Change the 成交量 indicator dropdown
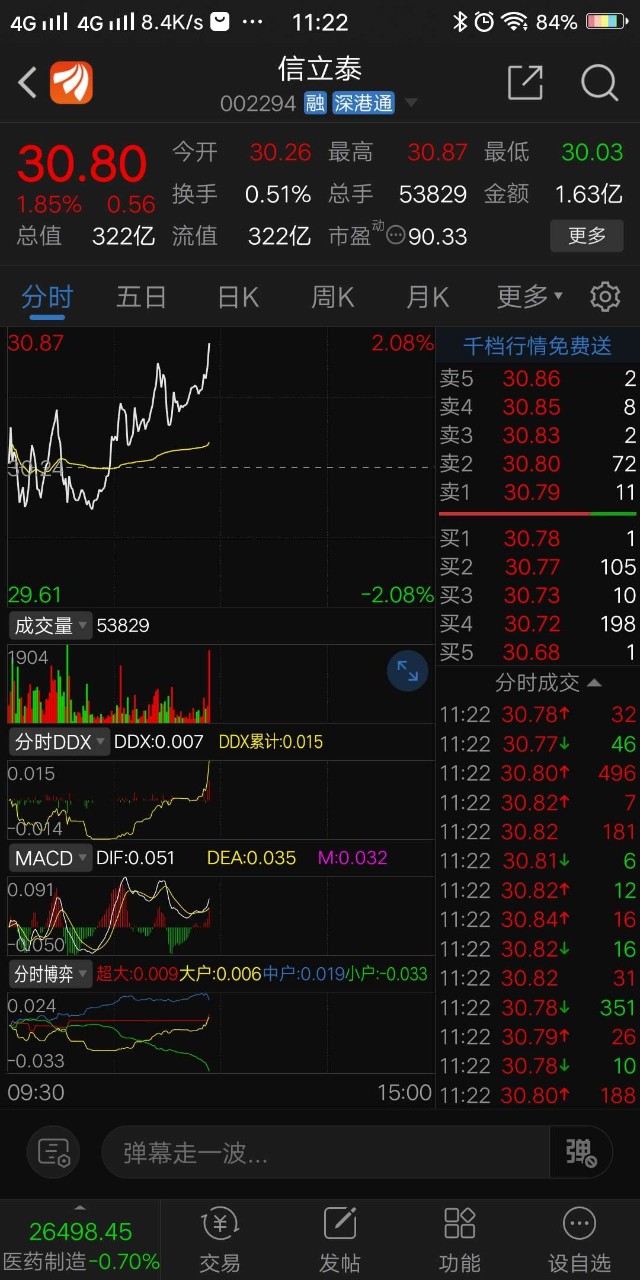Viewport: 640px width, 1280px height. (x=51, y=626)
